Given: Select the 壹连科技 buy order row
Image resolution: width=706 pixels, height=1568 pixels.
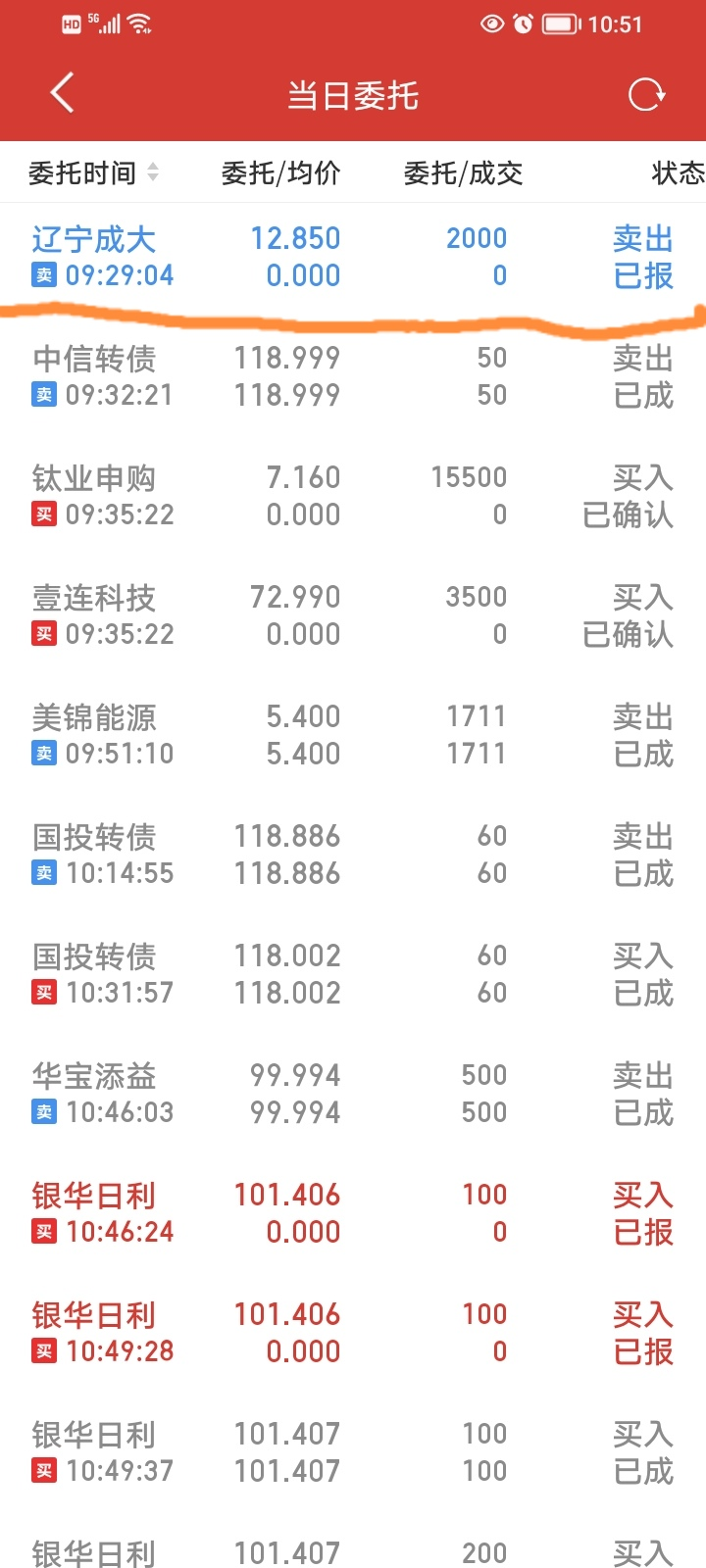Looking at the screenshot, I should click(353, 615).
